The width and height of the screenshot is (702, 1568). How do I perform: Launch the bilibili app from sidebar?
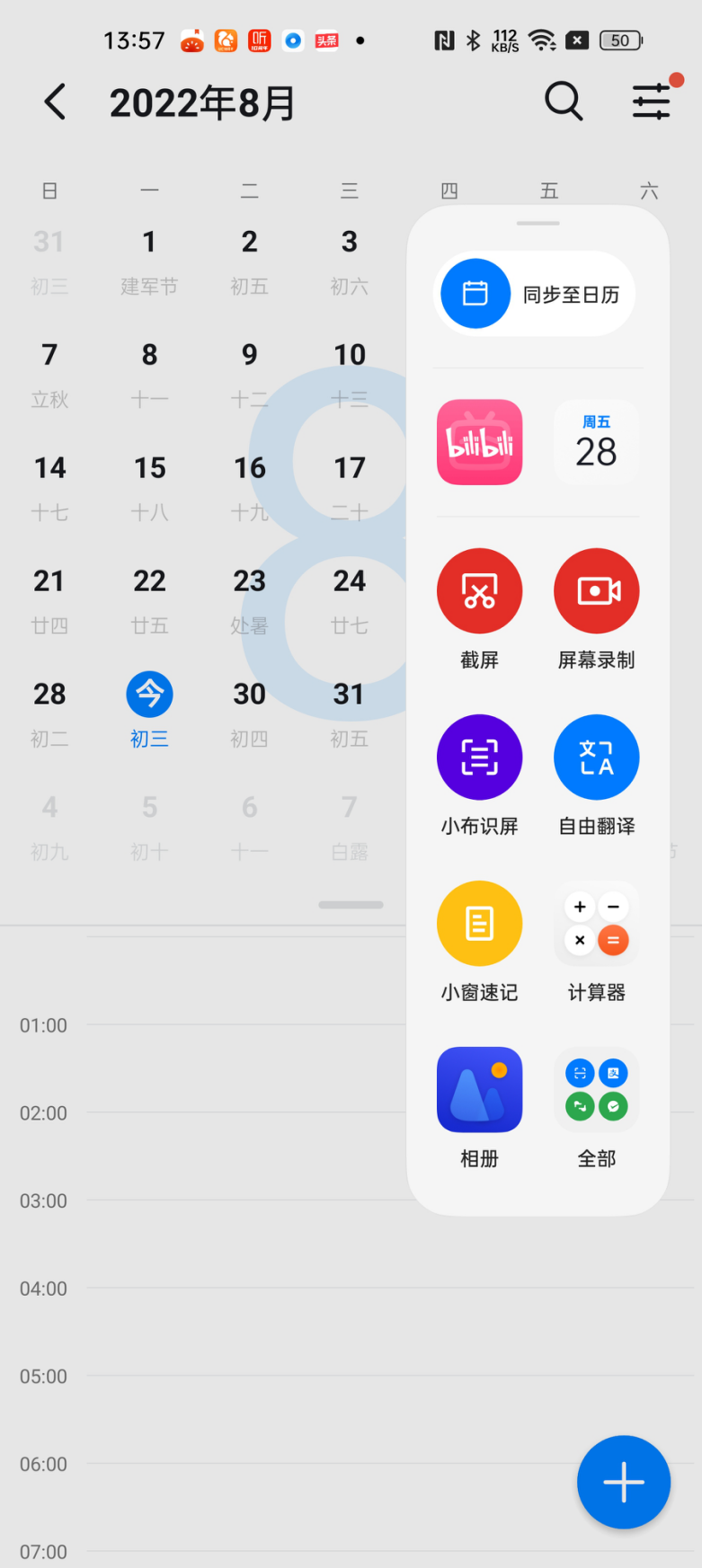point(479,442)
